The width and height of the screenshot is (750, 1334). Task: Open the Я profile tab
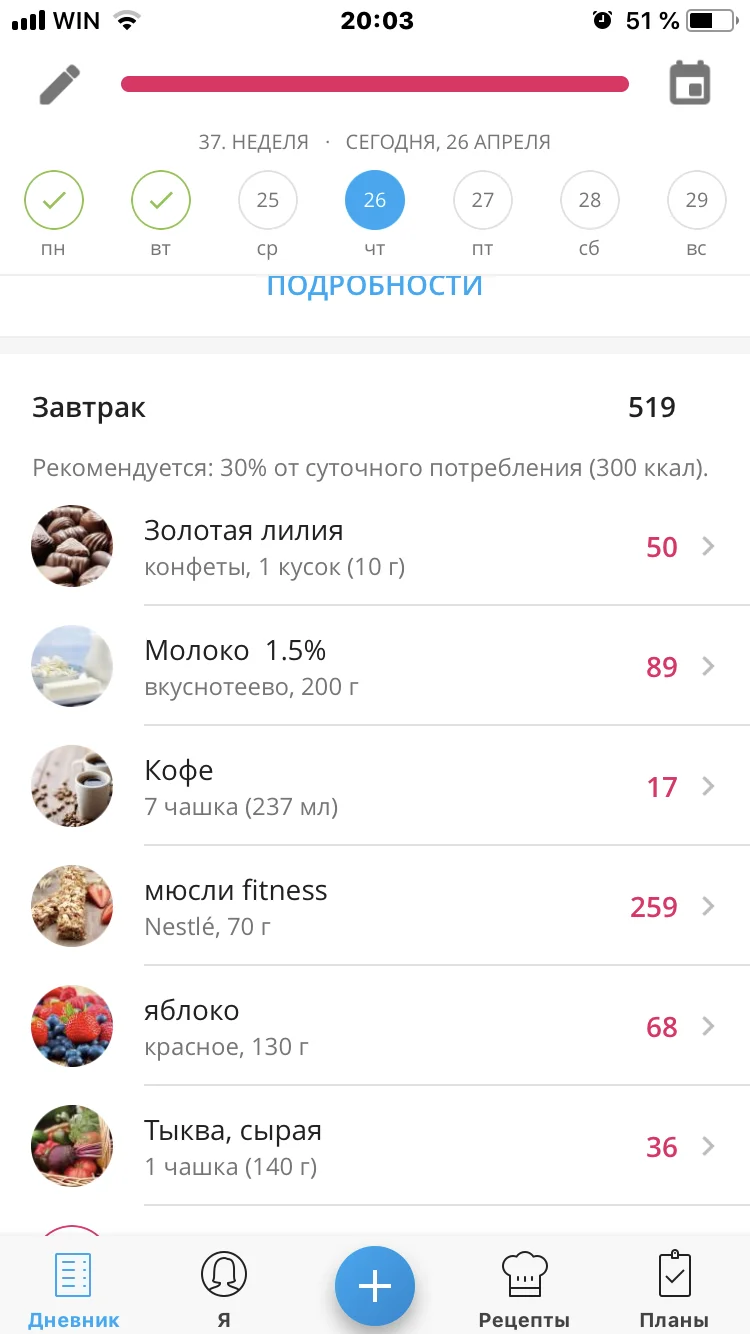click(x=224, y=1290)
